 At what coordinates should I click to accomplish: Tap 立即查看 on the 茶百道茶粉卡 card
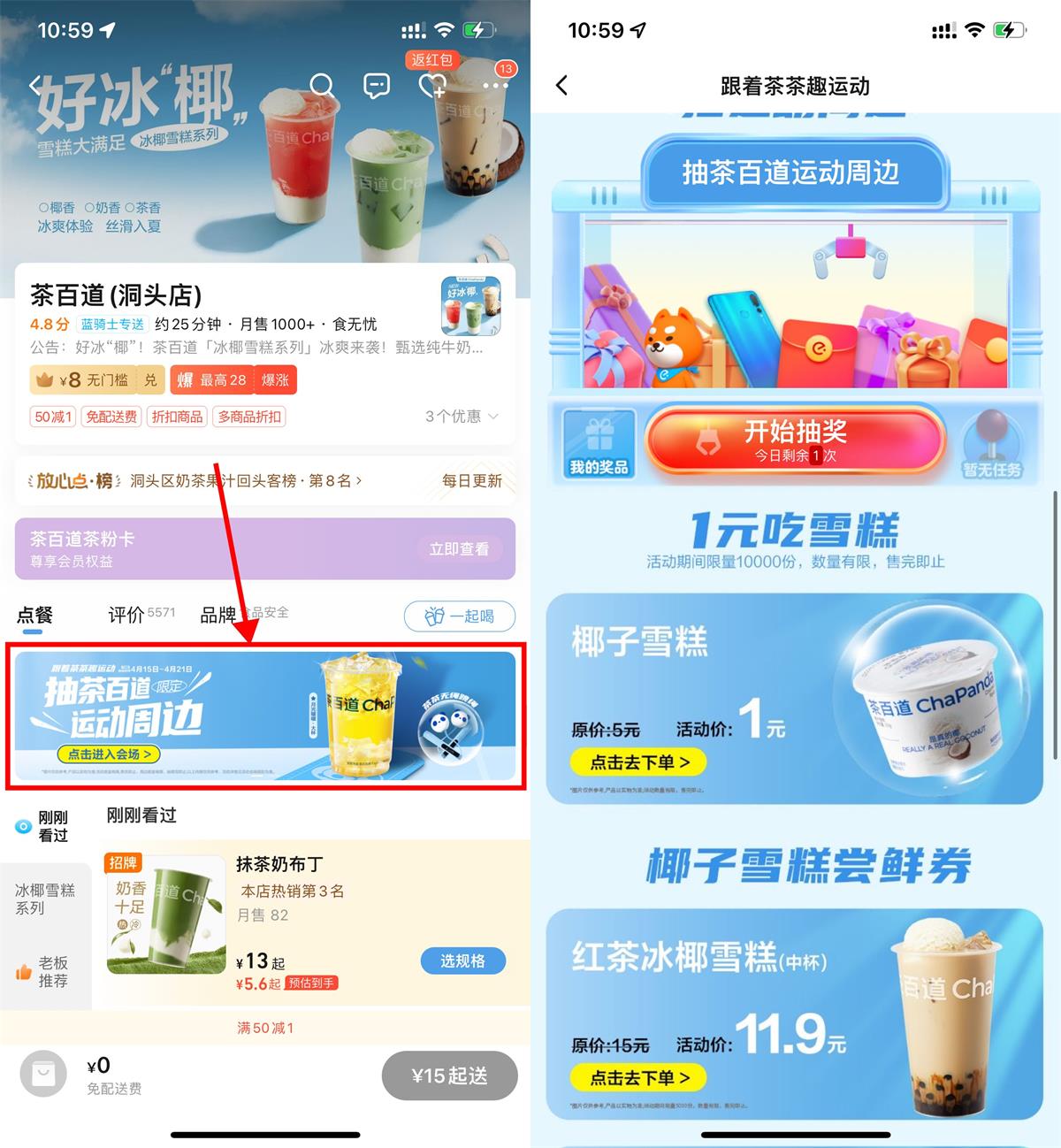click(459, 549)
